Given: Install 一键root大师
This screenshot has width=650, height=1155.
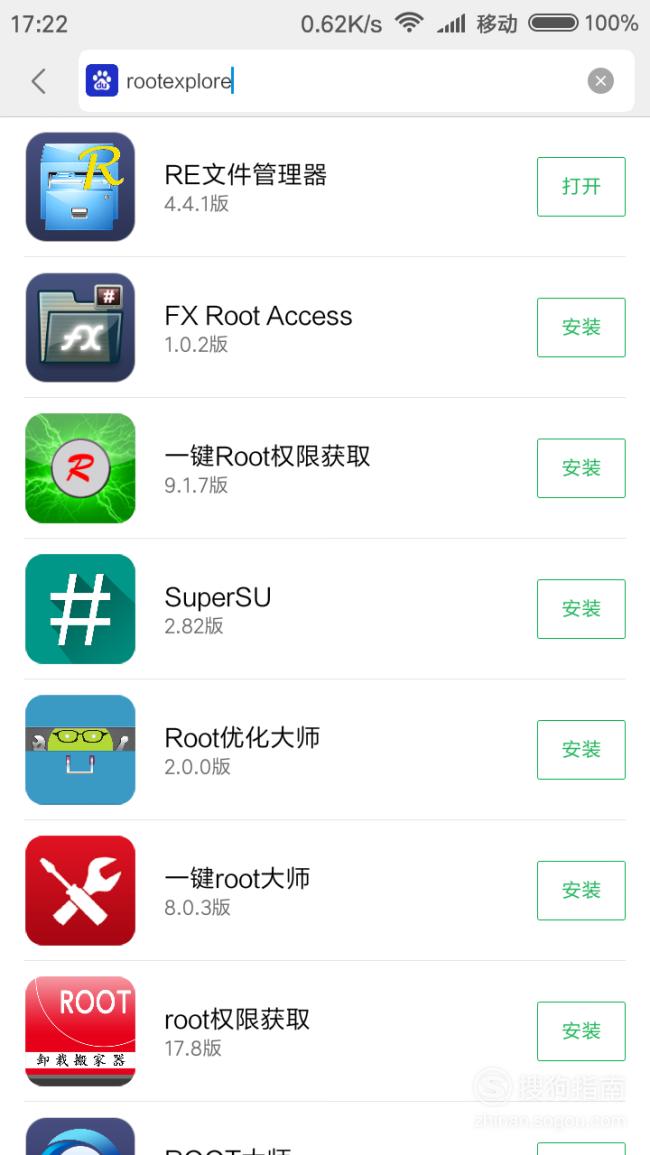Looking at the screenshot, I should [x=581, y=890].
